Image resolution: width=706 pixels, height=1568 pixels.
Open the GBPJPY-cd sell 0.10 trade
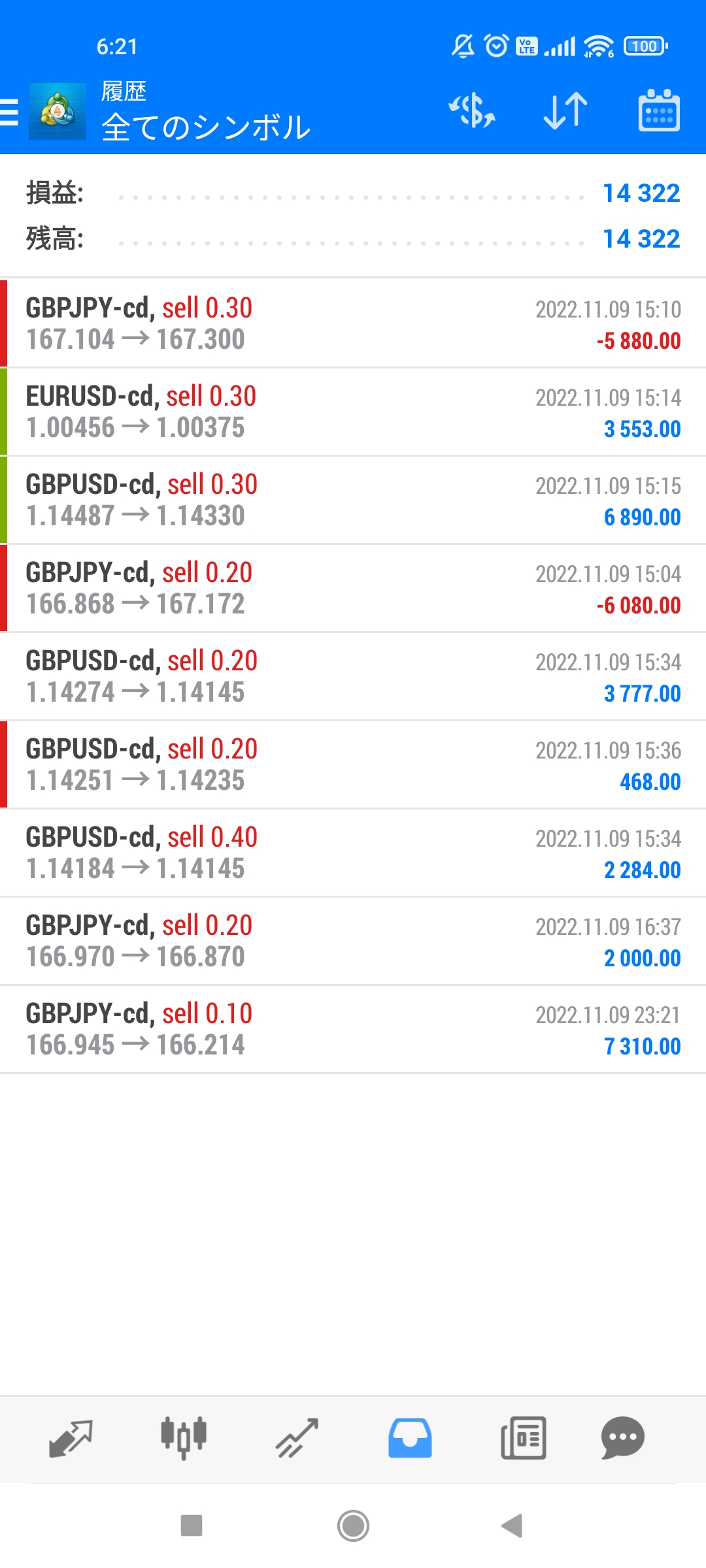[x=353, y=1029]
